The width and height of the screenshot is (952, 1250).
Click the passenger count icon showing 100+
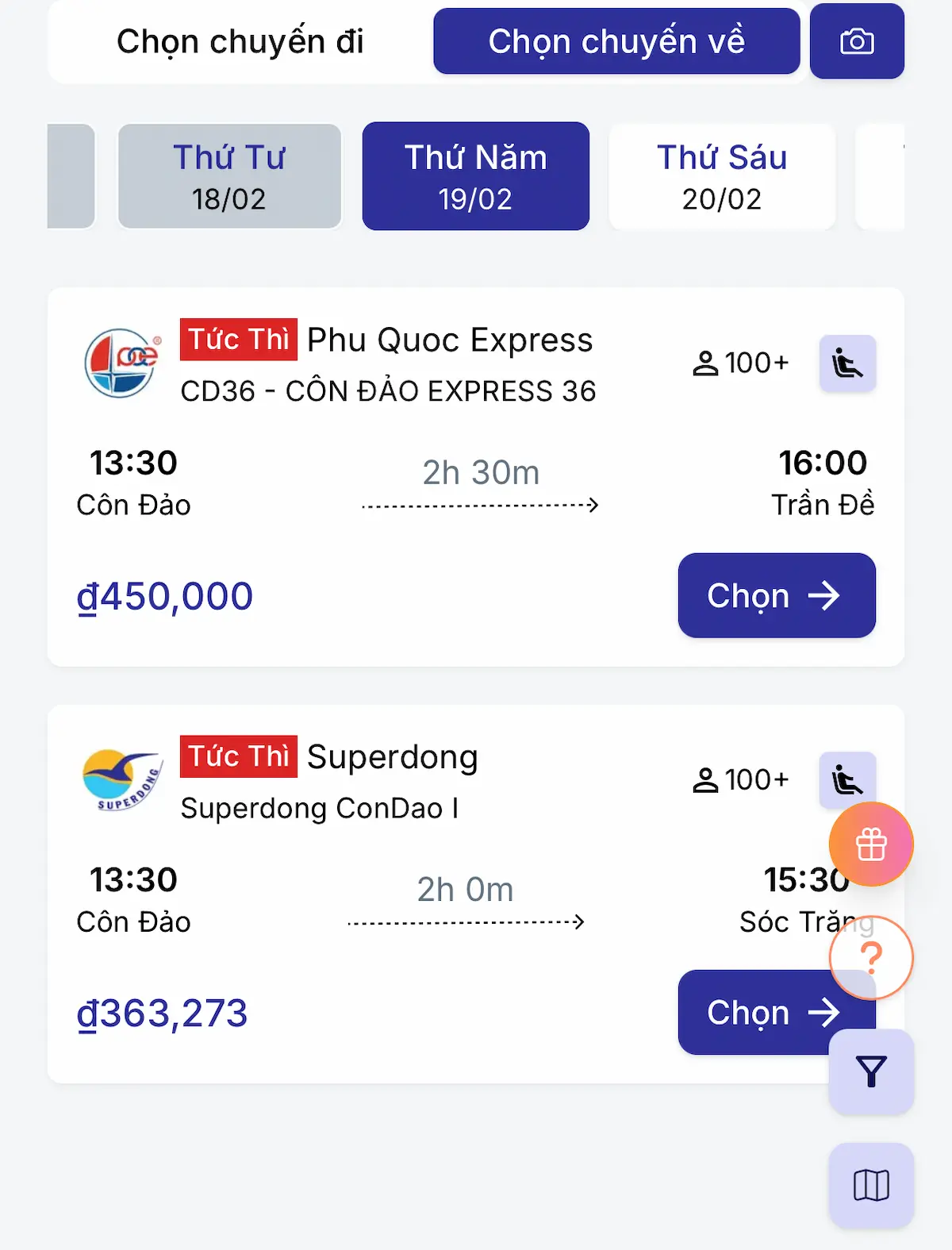pyautogui.click(x=738, y=363)
